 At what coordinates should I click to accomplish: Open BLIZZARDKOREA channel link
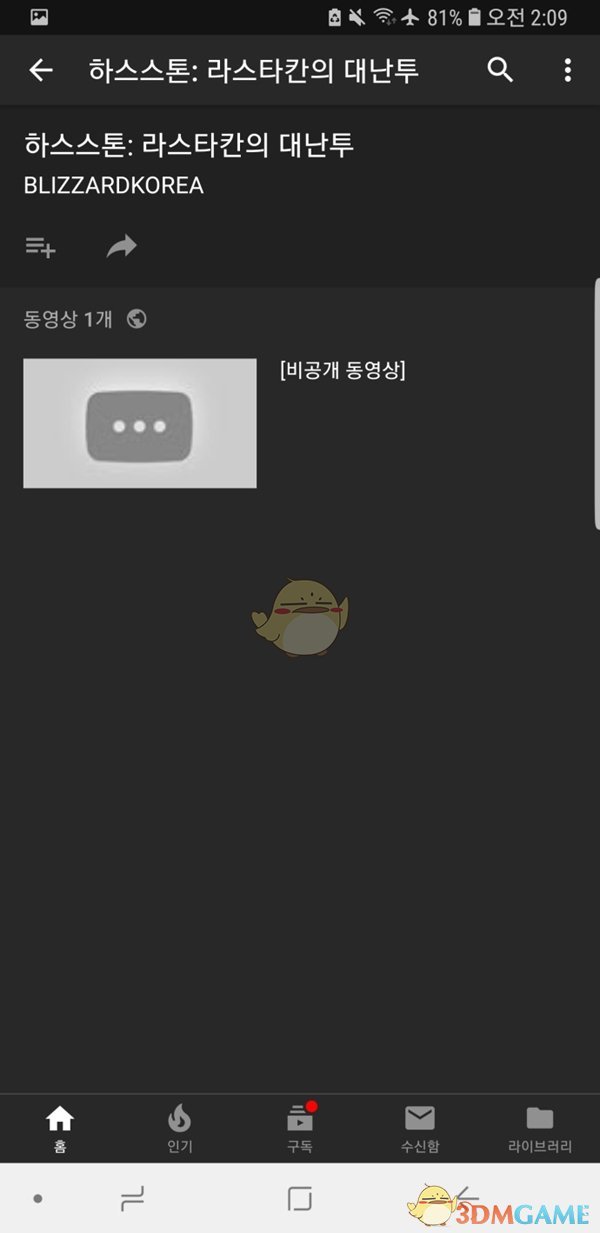pyautogui.click(x=113, y=186)
